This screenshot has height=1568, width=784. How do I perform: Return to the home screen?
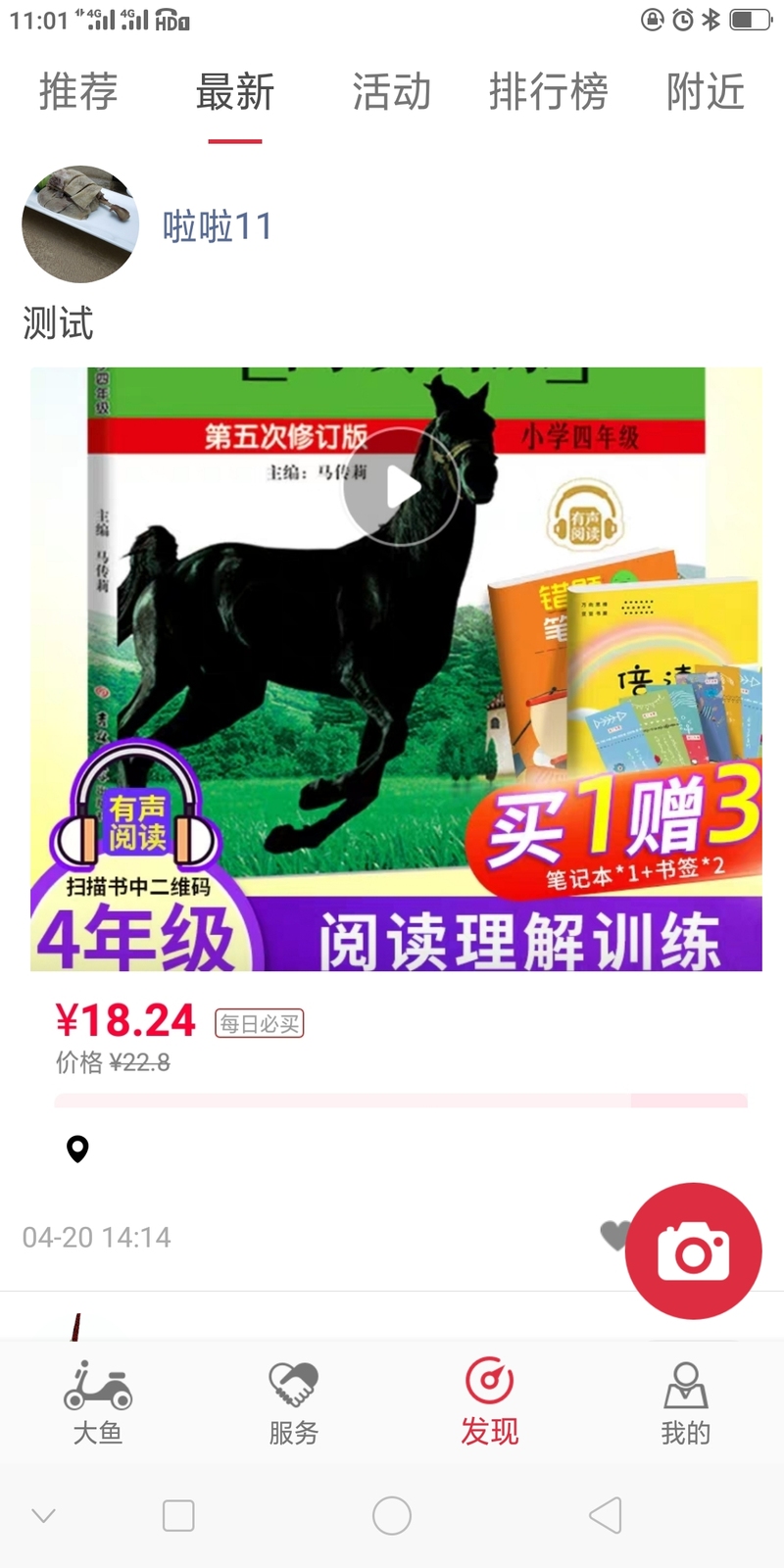(x=392, y=1515)
